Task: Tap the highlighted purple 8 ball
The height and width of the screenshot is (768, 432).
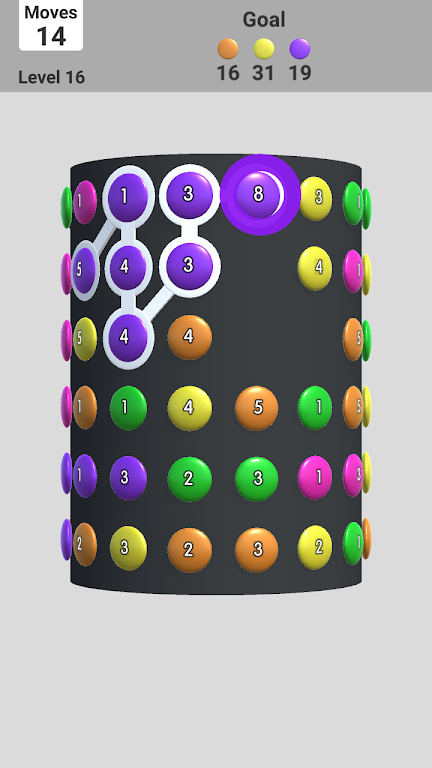Action: pyautogui.click(x=259, y=195)
